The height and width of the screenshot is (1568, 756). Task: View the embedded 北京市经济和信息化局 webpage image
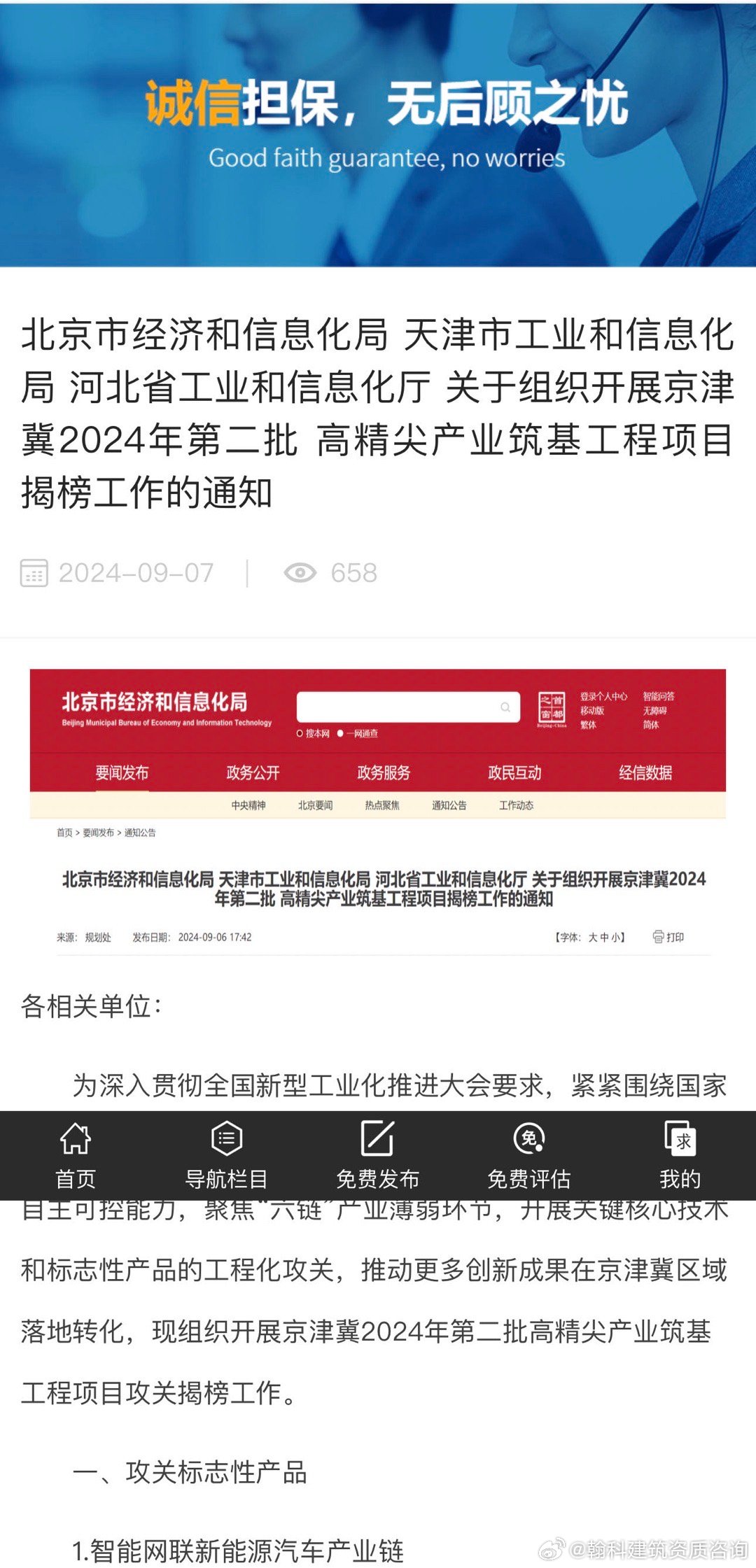pyautogui.click(x=378, y=812)
